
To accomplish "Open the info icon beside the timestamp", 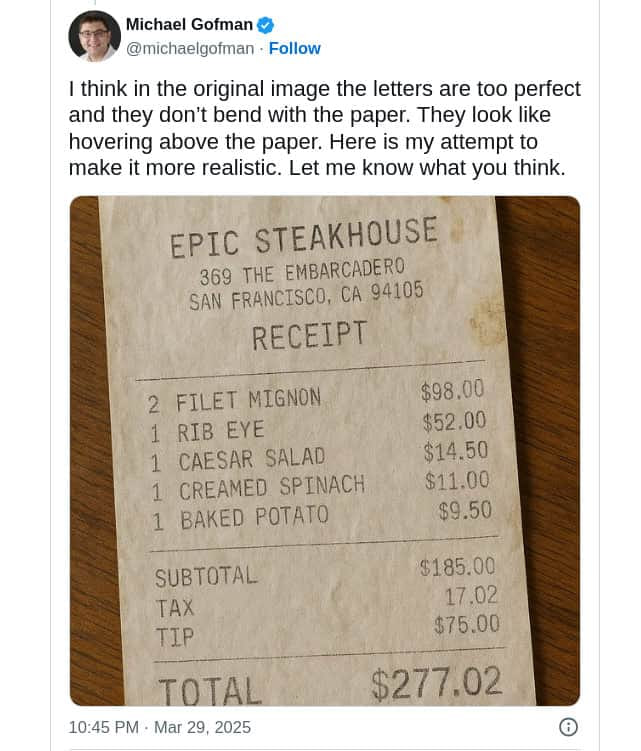I will click(x=568, y=727).
